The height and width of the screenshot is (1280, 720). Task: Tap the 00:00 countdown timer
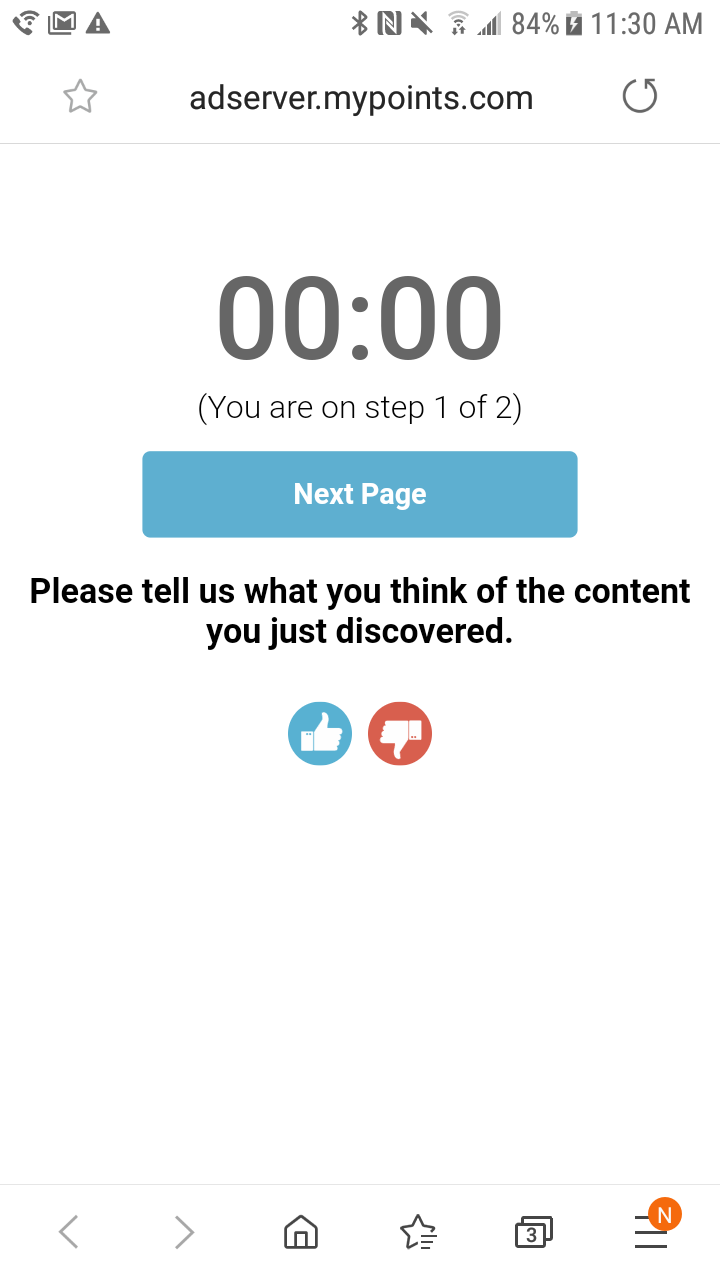pyautogui.click(x=360, y=316)
